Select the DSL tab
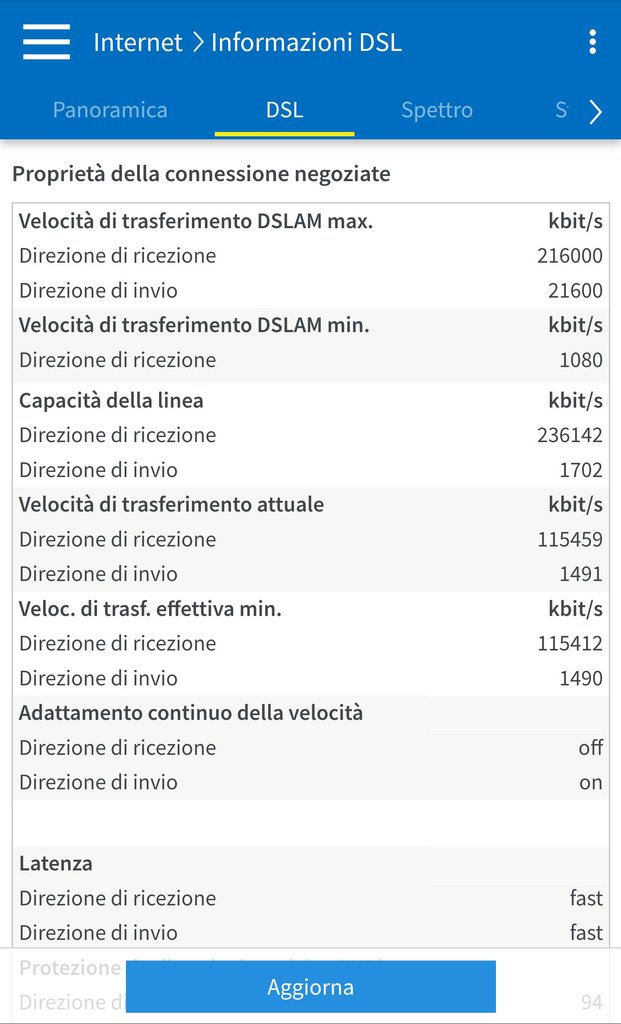Image resolution: width=621 pixels, height=1024 pixels. (x=284, y=110)
